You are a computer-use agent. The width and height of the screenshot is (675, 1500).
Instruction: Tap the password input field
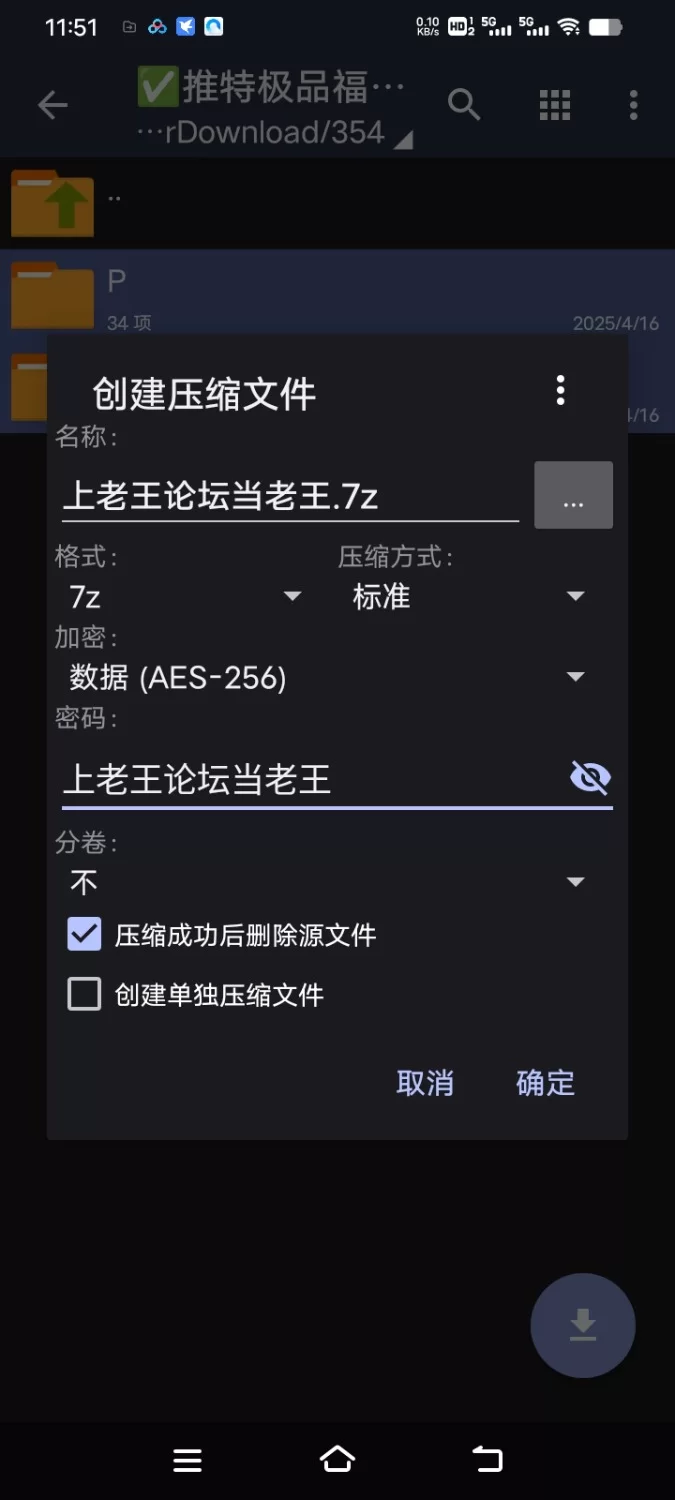312,779
